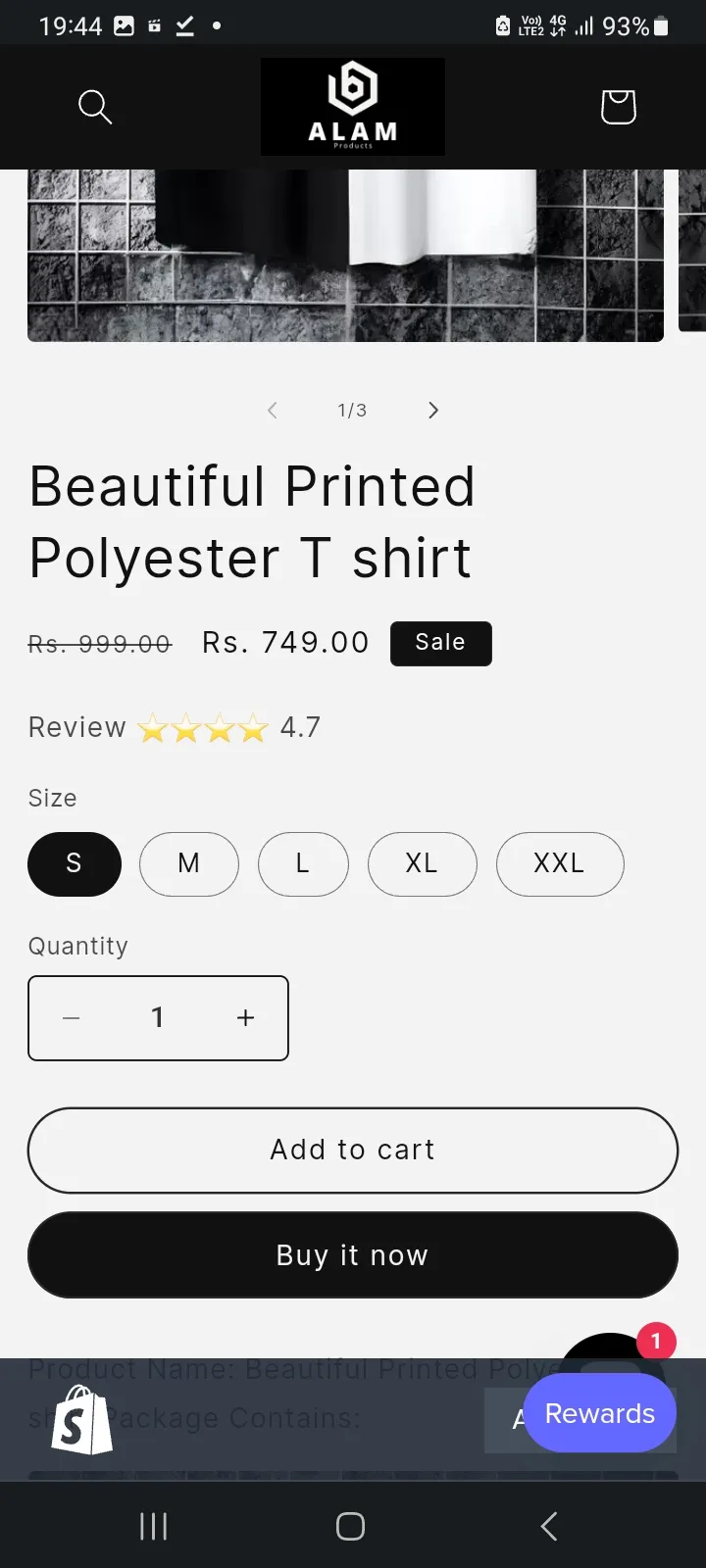Go to next product image
The image size is (706, 1568).
coord(433,411)
